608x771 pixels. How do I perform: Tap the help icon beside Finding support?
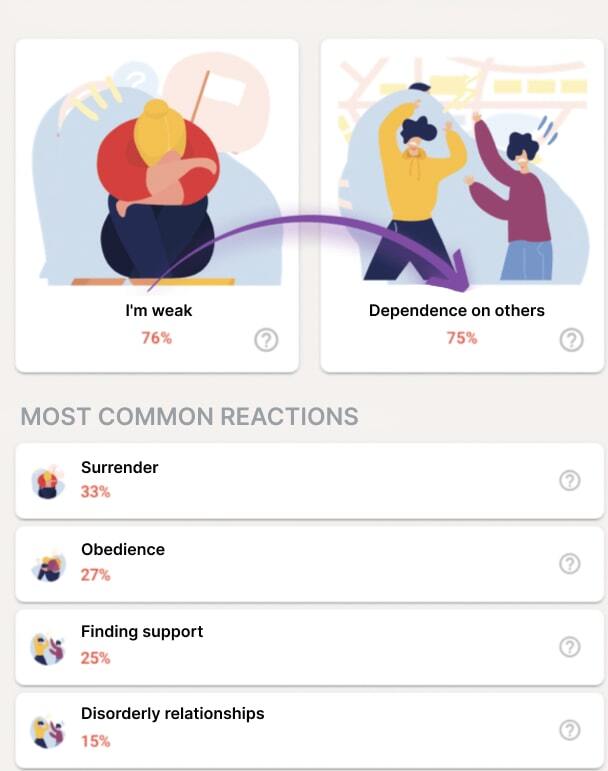click(569, 647)
